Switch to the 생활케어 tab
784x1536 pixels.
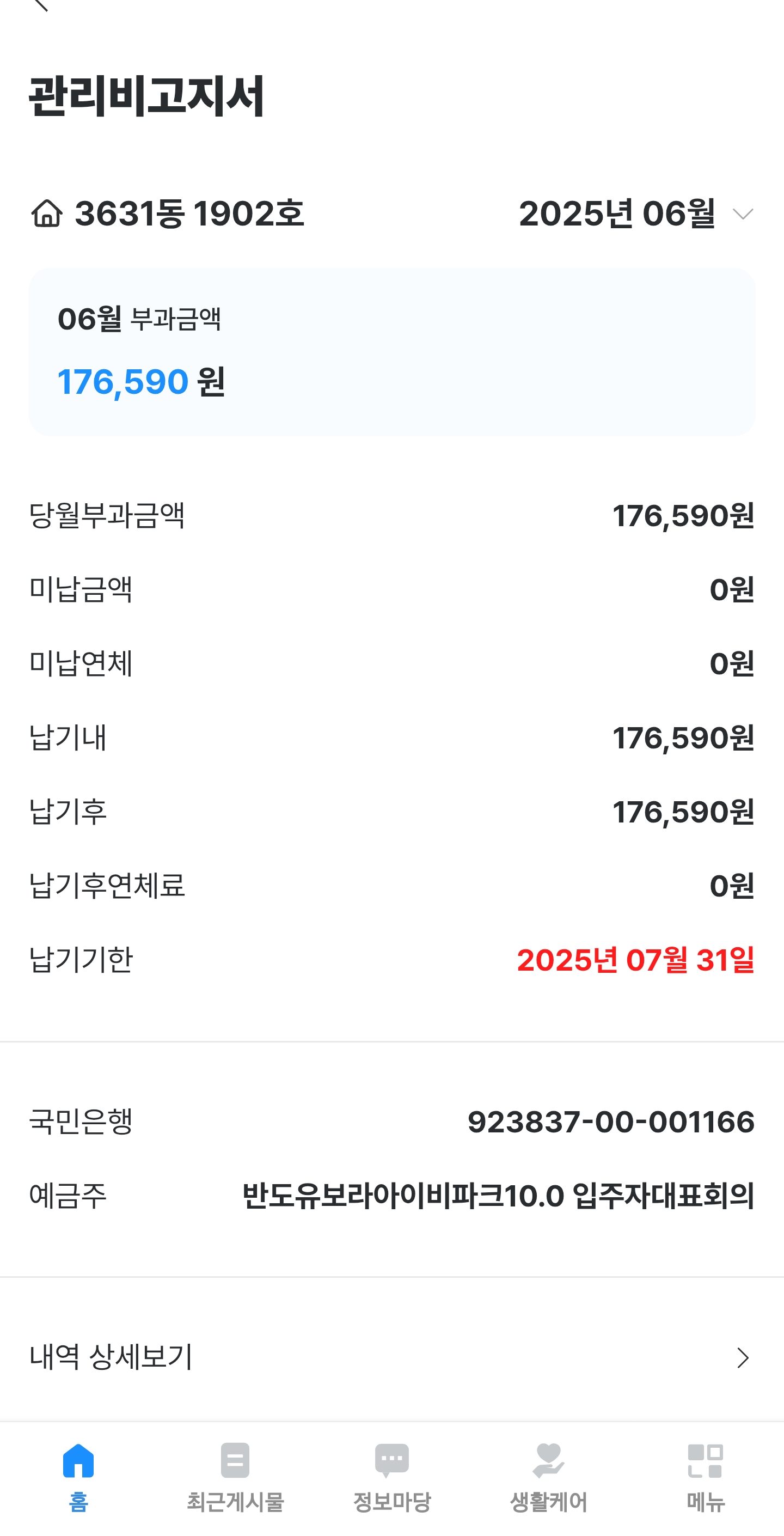click(548, 1478)
